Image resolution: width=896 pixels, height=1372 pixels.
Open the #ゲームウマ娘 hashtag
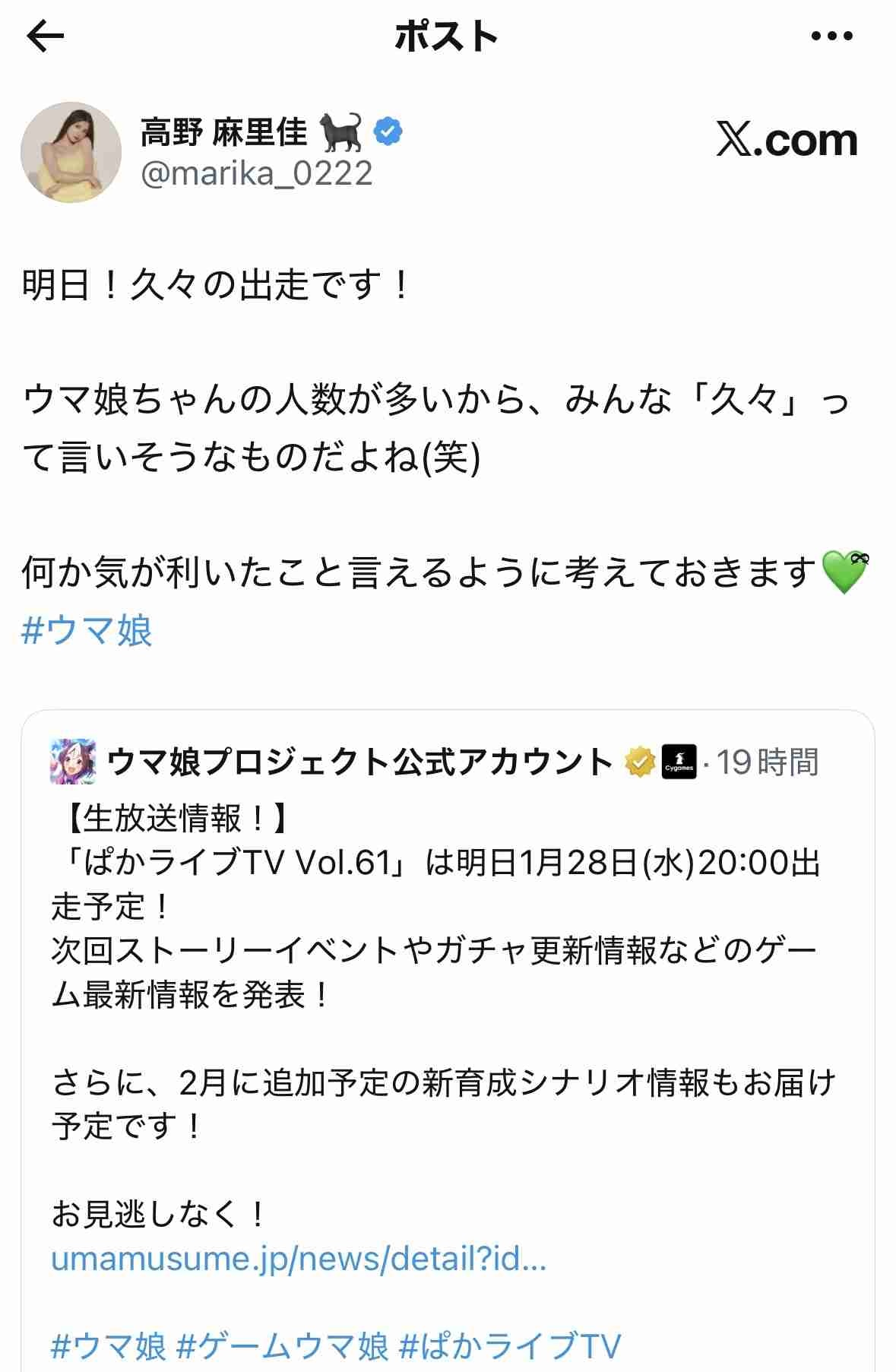pyautogui.click(x=283, y=1345)
